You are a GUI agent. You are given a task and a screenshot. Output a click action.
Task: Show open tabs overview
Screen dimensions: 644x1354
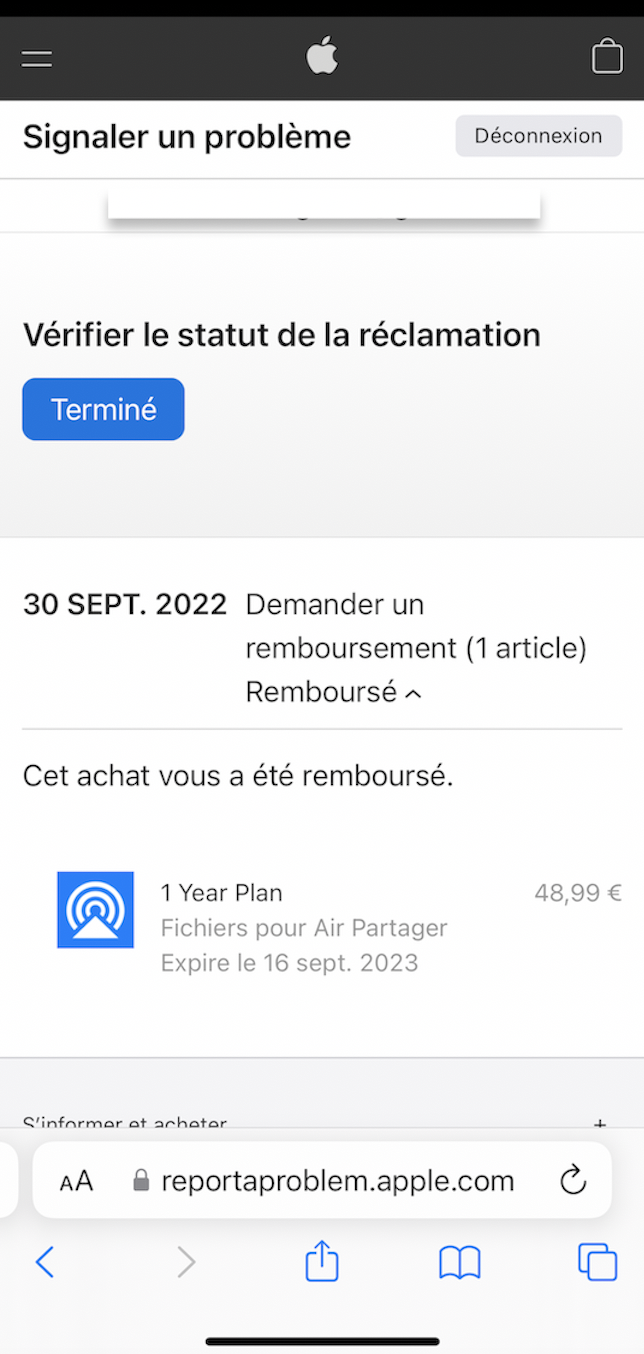tap(598, 1262)
